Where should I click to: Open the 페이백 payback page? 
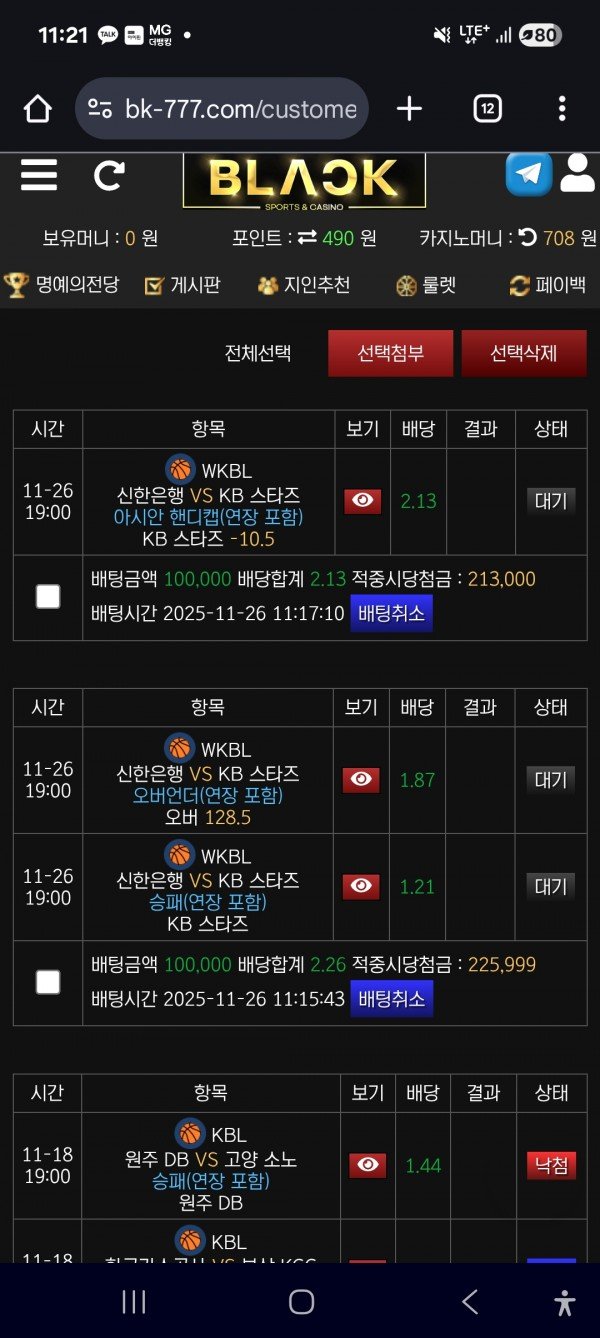[x=547, y=285]
